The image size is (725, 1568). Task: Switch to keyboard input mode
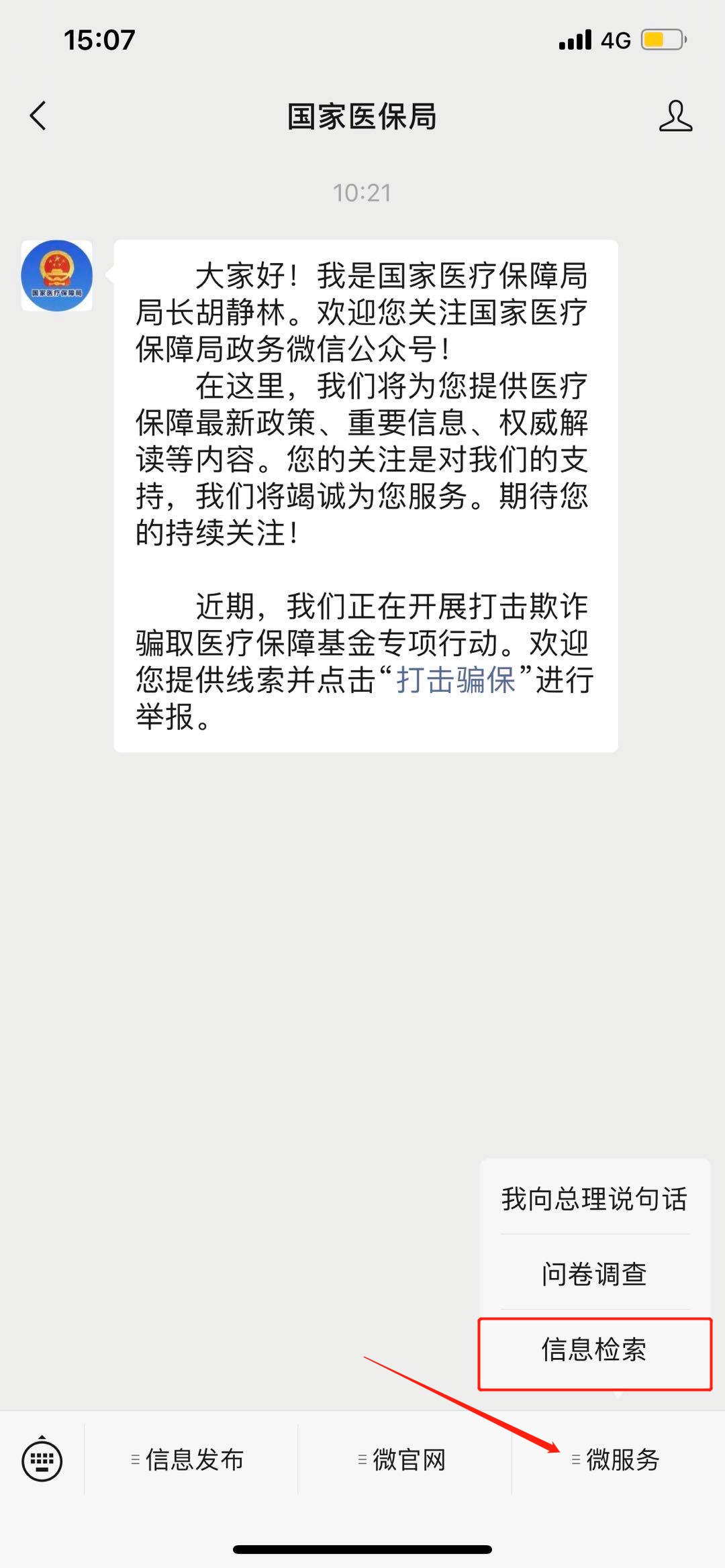pyautogui.click(x=42, y=1460)
